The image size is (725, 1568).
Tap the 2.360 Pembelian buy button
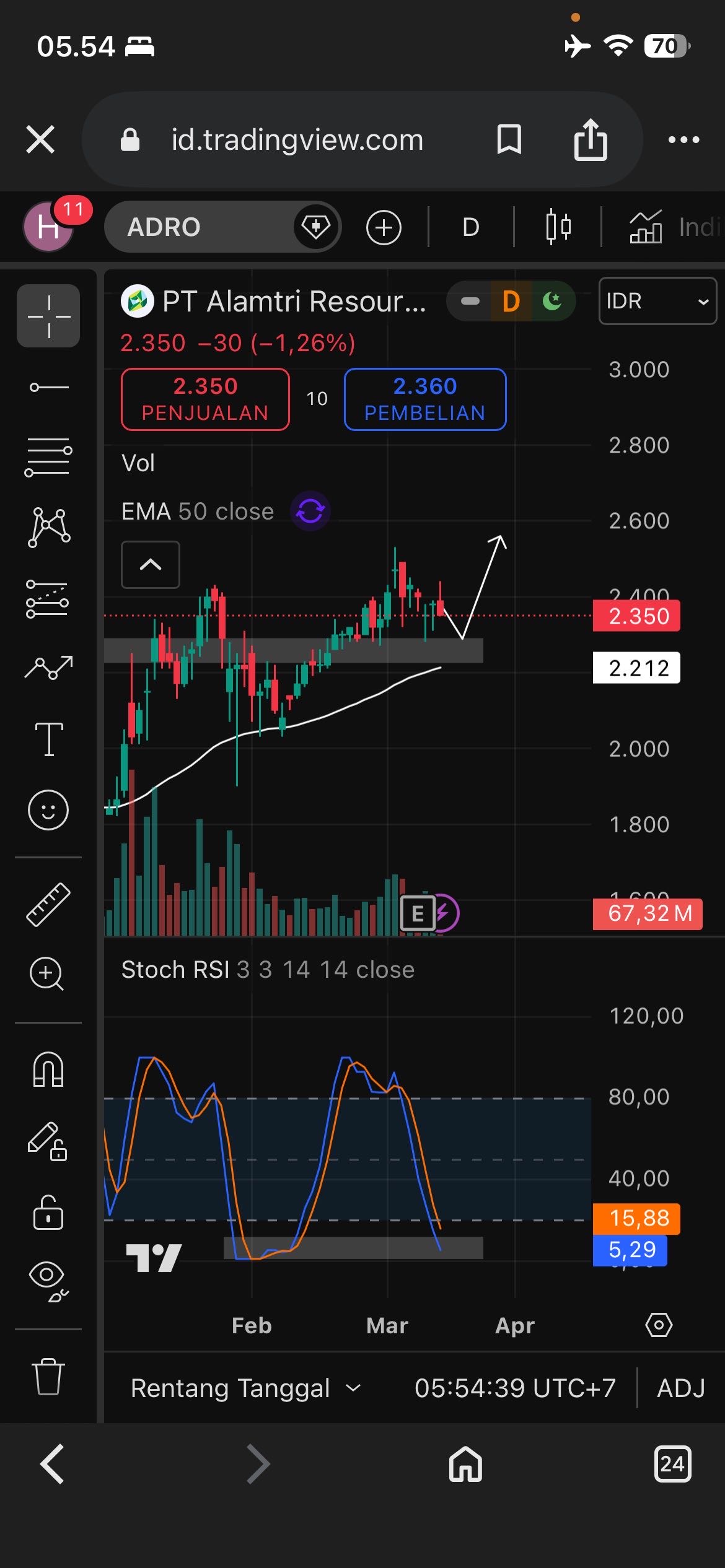coord(425,399)
